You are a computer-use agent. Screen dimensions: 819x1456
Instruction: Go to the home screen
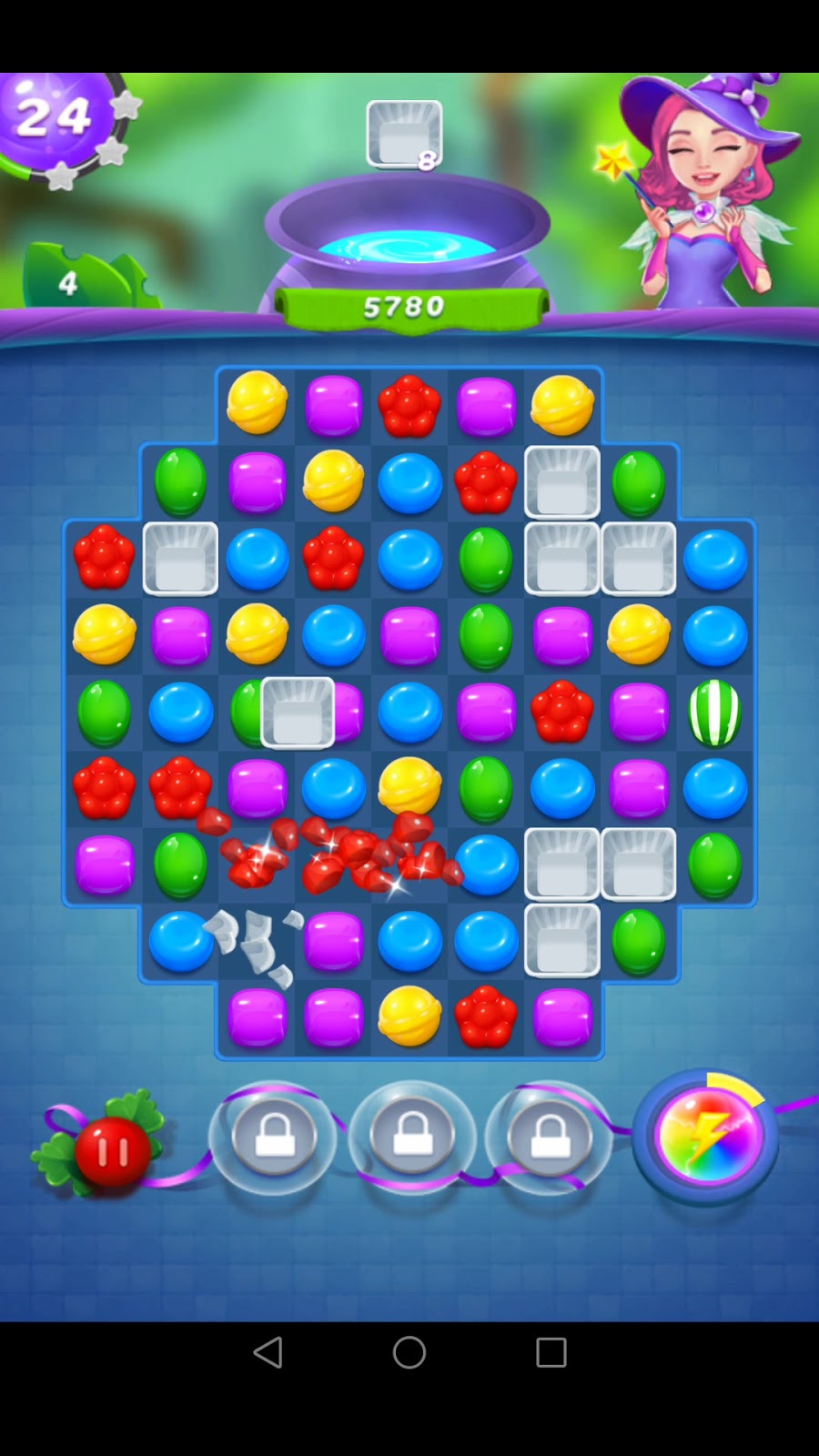[409, 1352]
